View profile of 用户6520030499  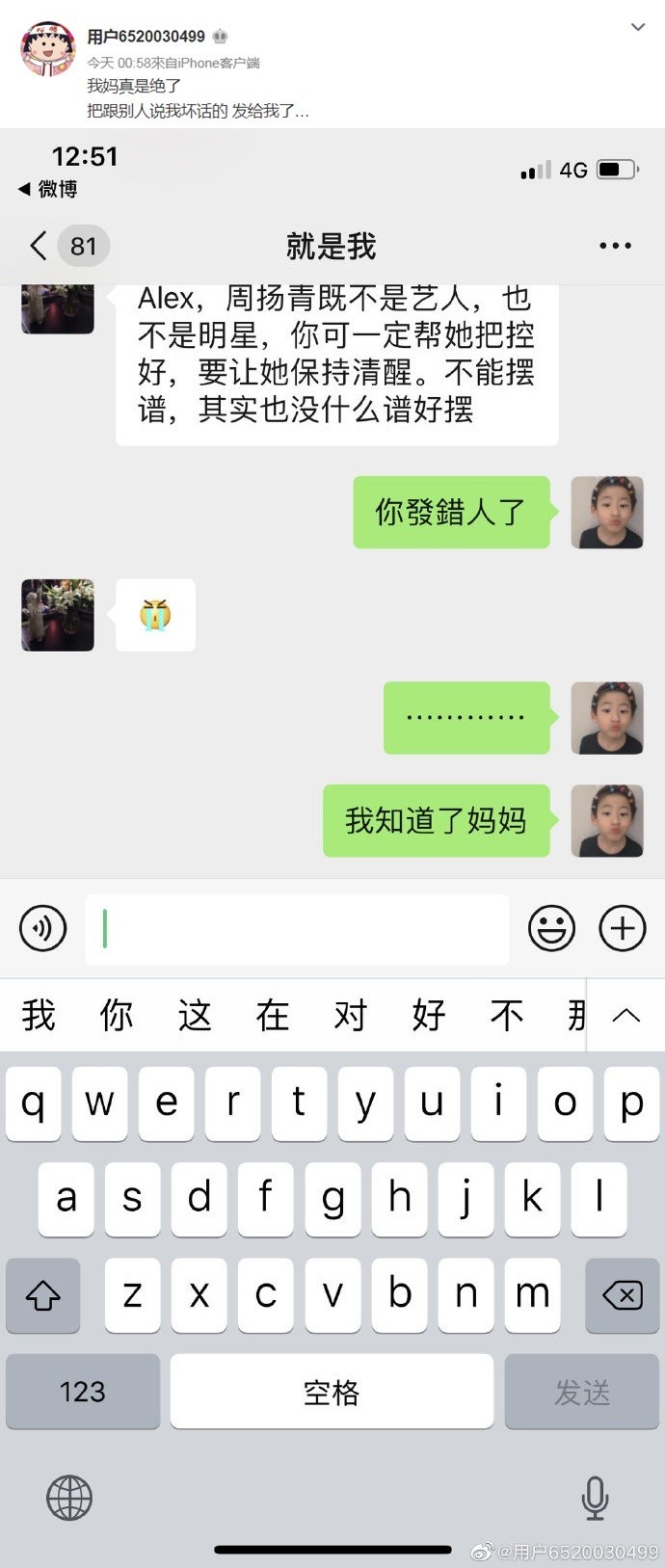(146, 37)
